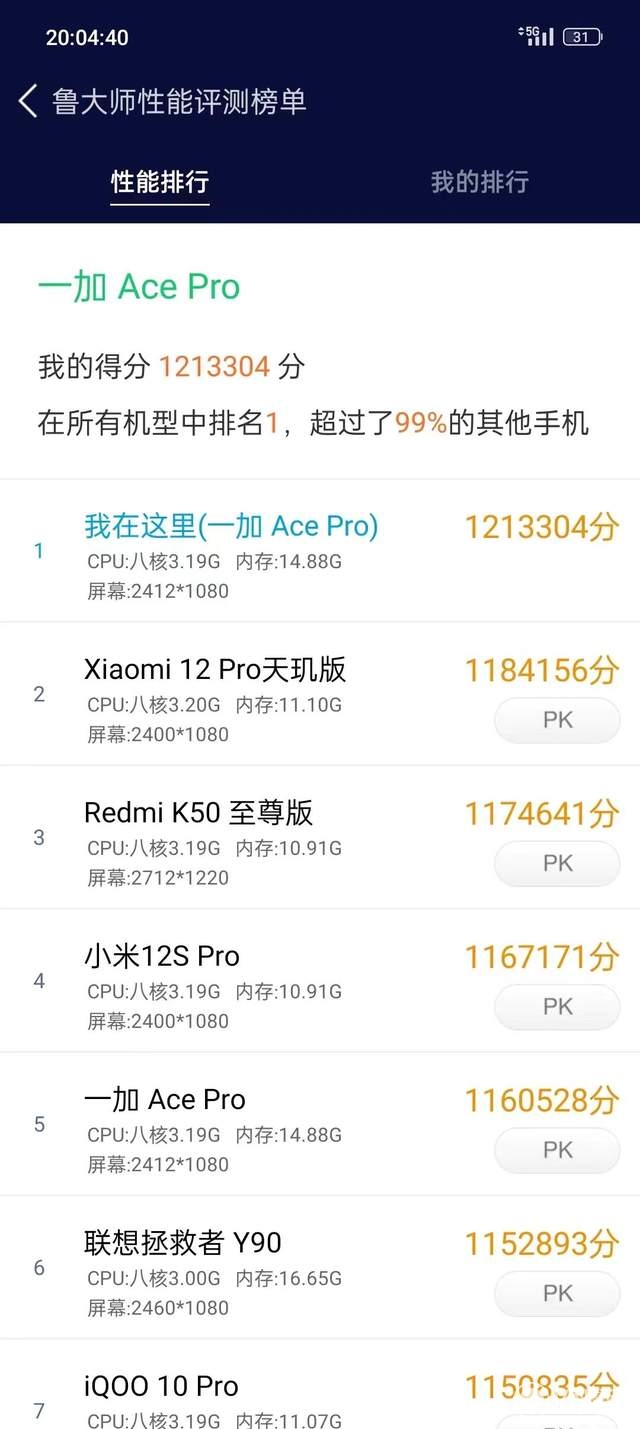640x1429 pixels.
Task: Go back from 鲁大师性能评测榜单
Action: coord(28,101)
